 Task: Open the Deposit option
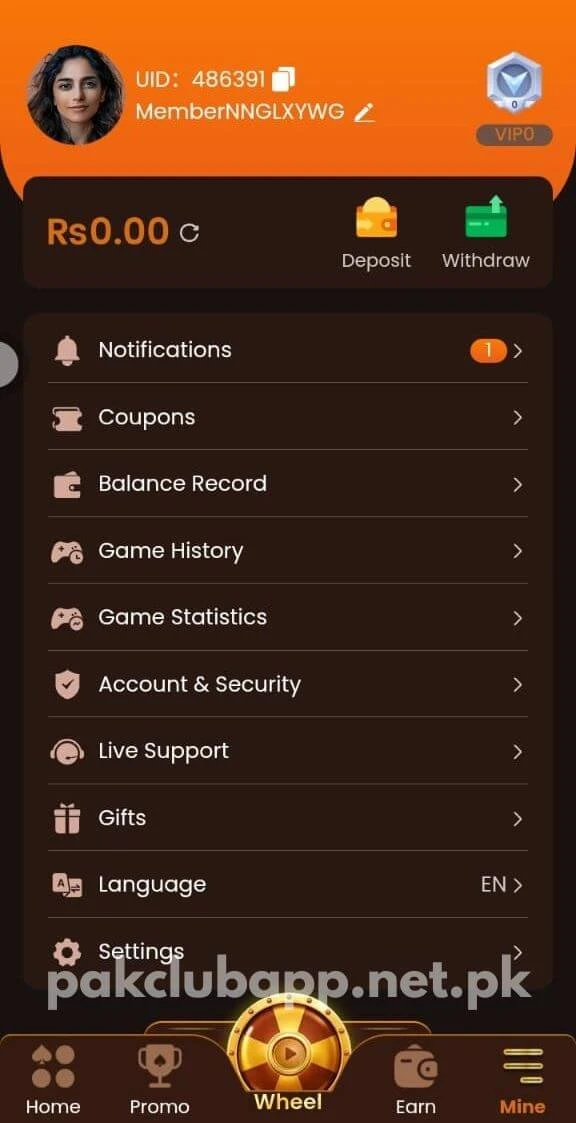pyautogui.click(x=376, y=233)
